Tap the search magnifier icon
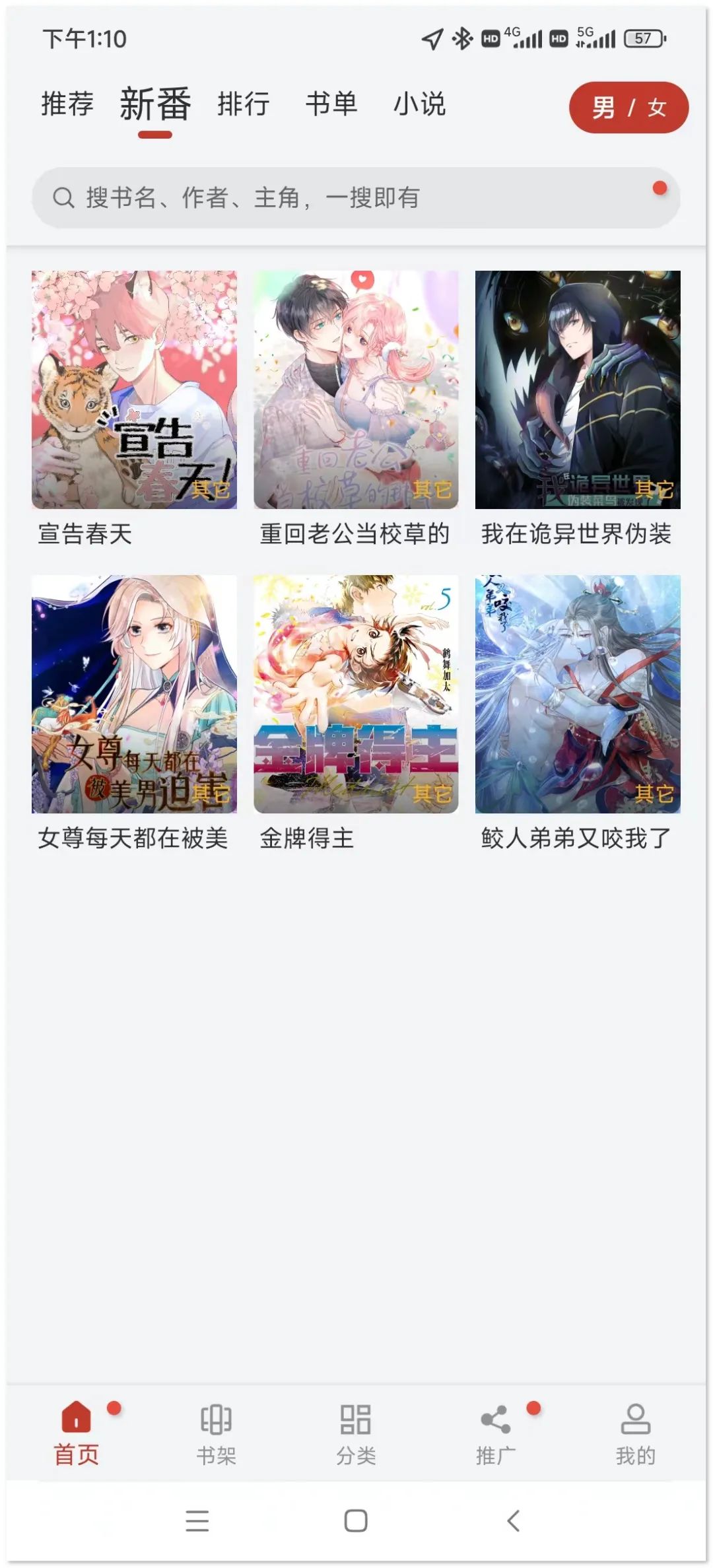The height and width of the screenshot is (1568, 713). (x=64, y=197)
